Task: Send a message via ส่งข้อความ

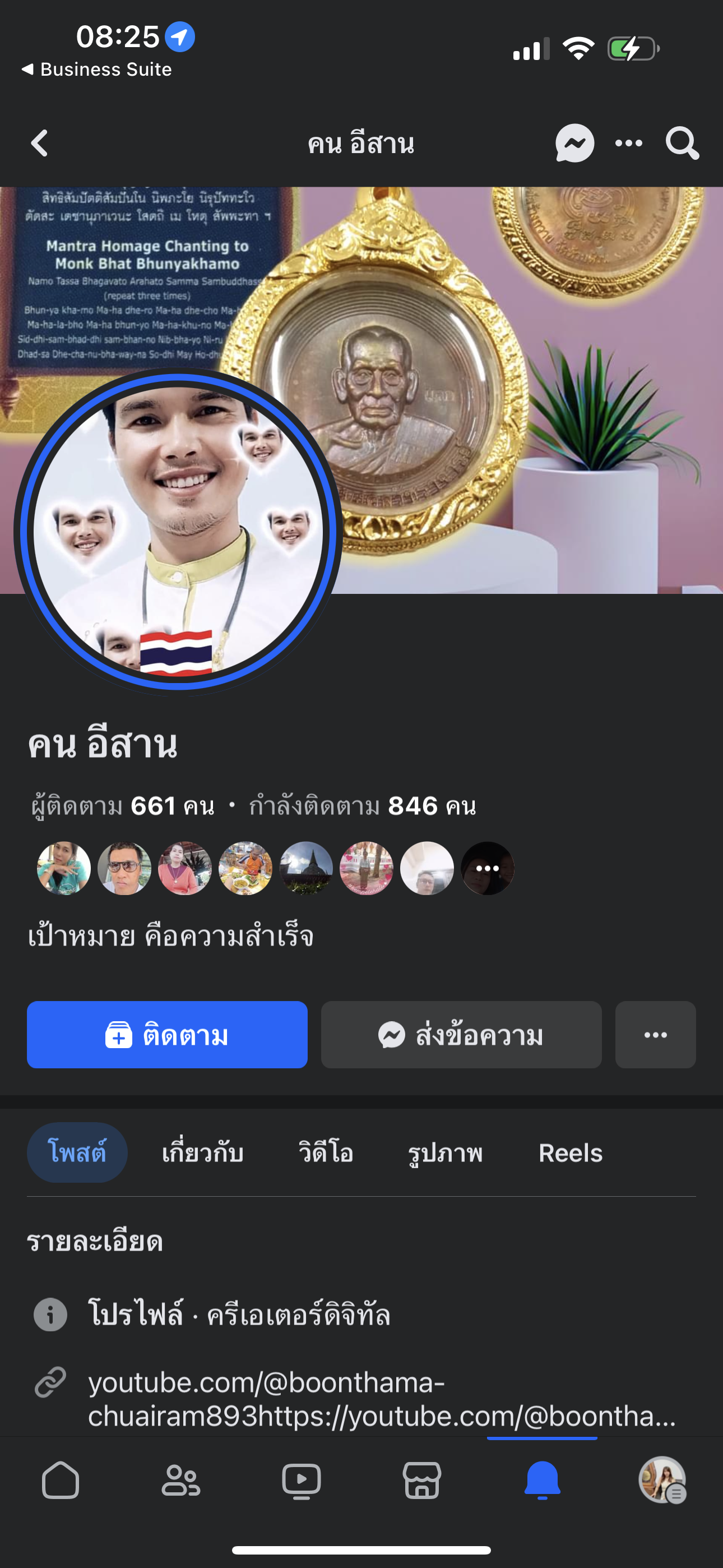Action: (461, 1035)
